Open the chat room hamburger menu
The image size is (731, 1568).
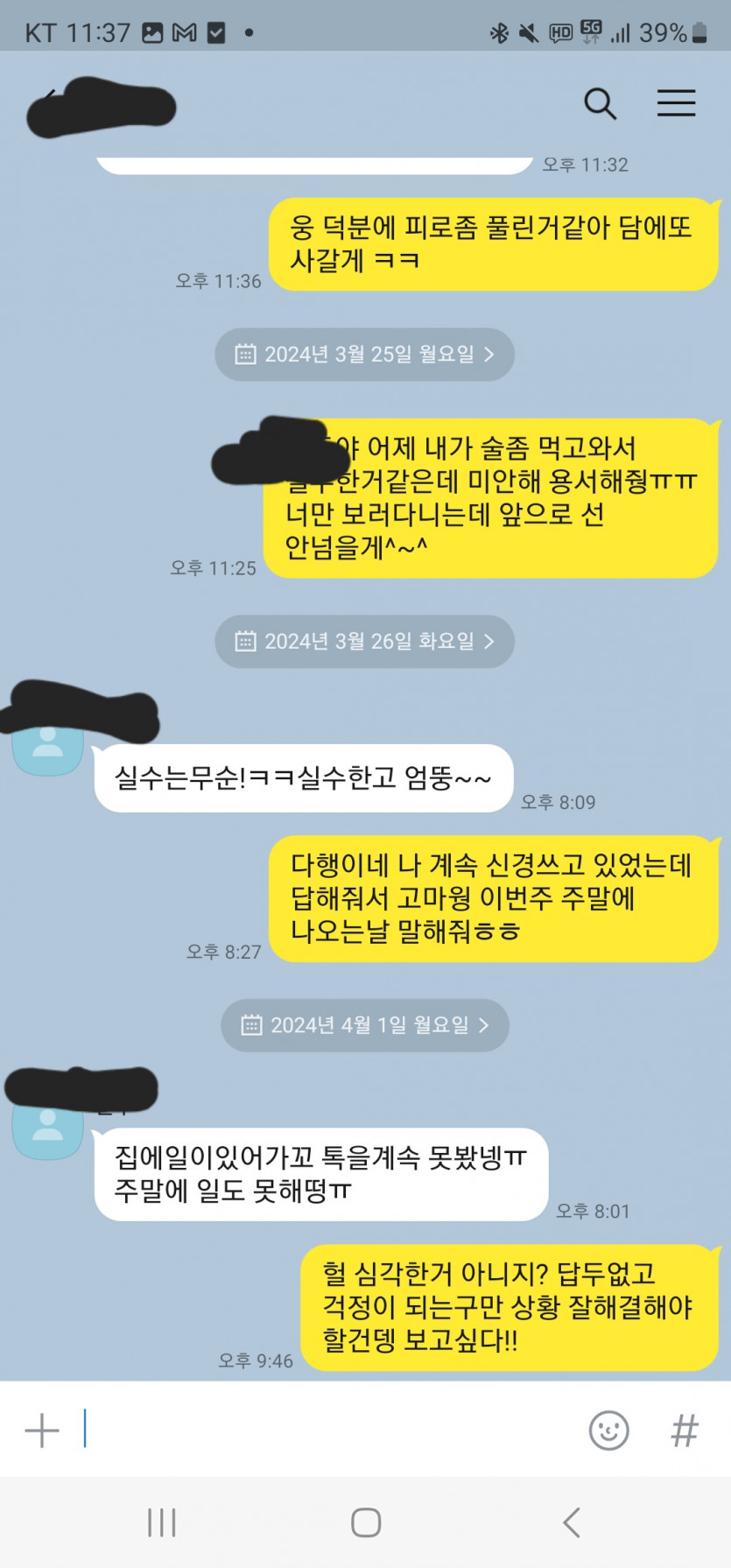[676, 103]
